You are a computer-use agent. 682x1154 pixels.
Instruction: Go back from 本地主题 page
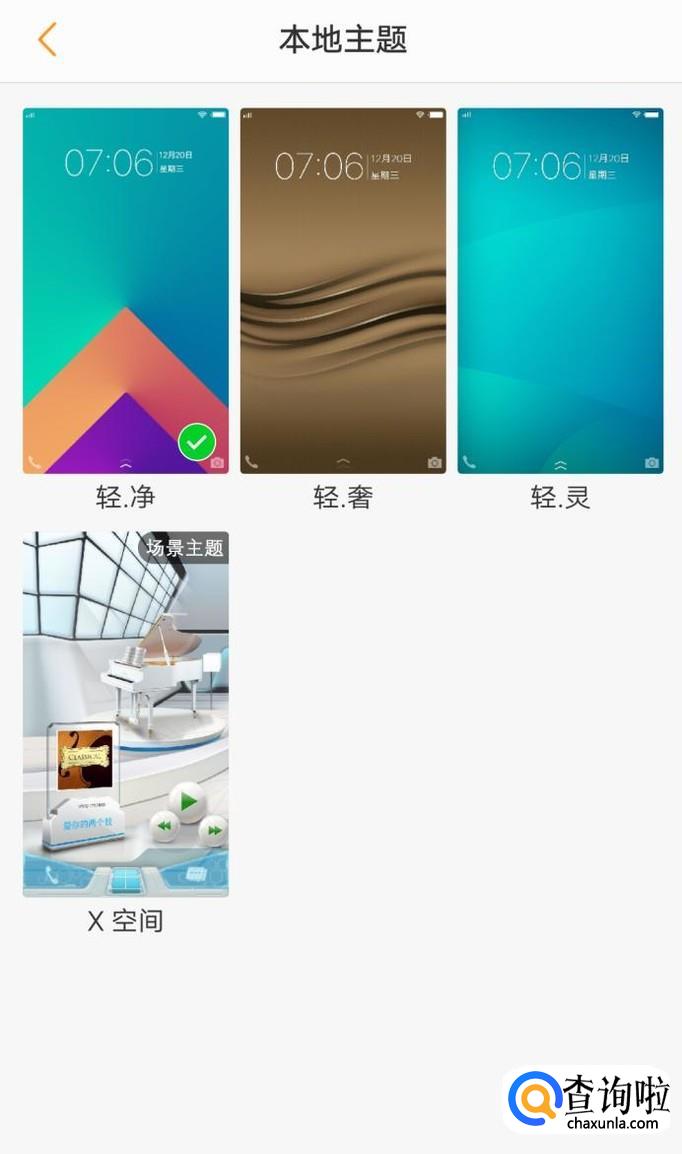coord(47,40)
